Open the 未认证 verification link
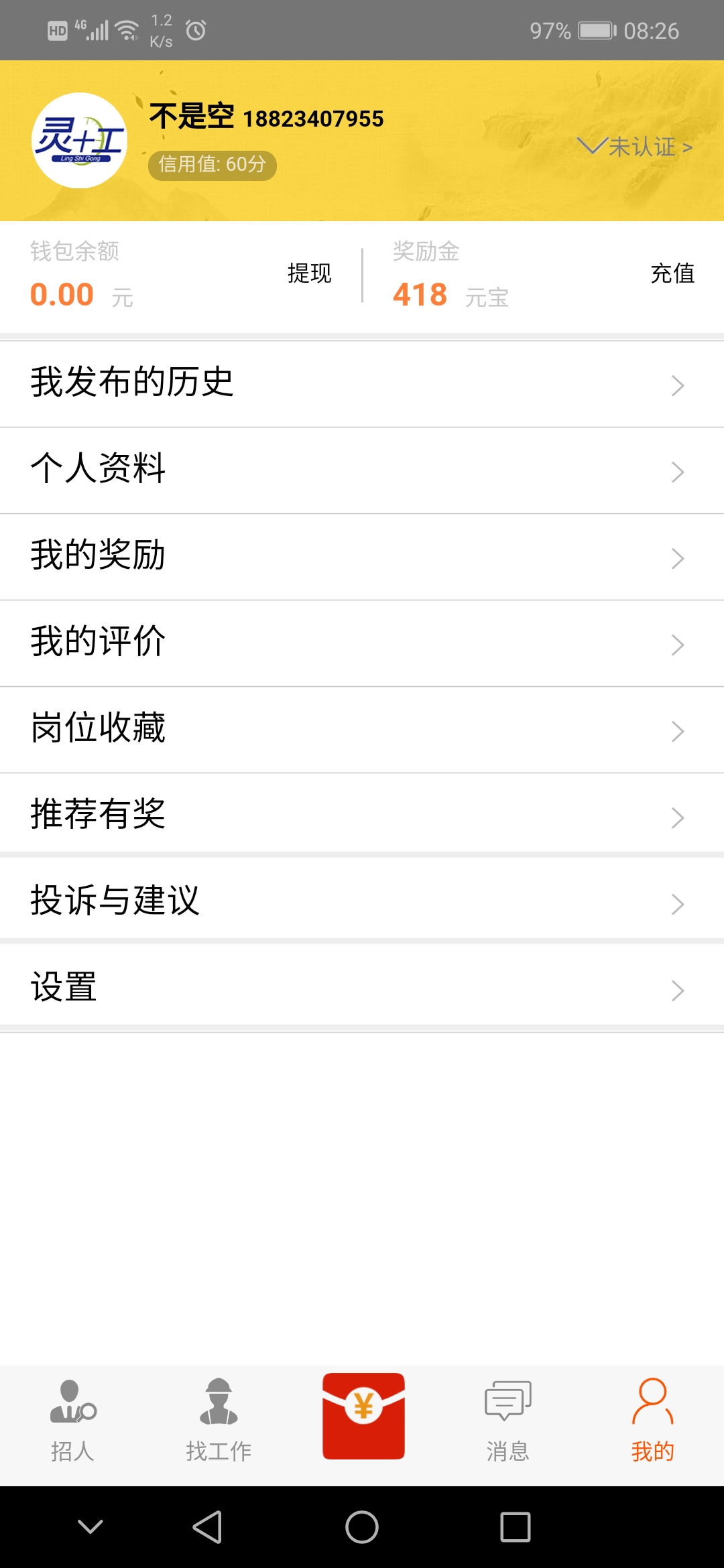The height and width of the screenshot is (1568, 724). coord(636,147)
